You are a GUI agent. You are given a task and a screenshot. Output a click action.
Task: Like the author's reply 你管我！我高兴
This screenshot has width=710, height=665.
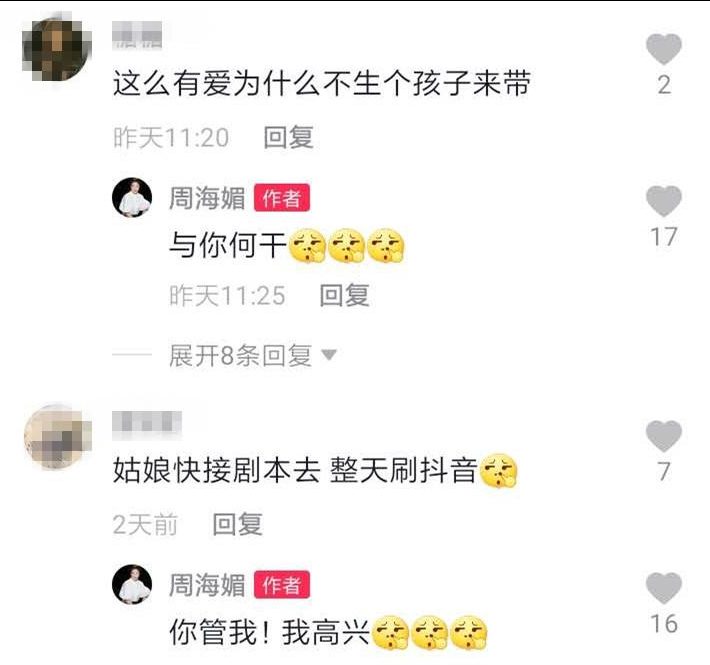click(x=663, y=588)
